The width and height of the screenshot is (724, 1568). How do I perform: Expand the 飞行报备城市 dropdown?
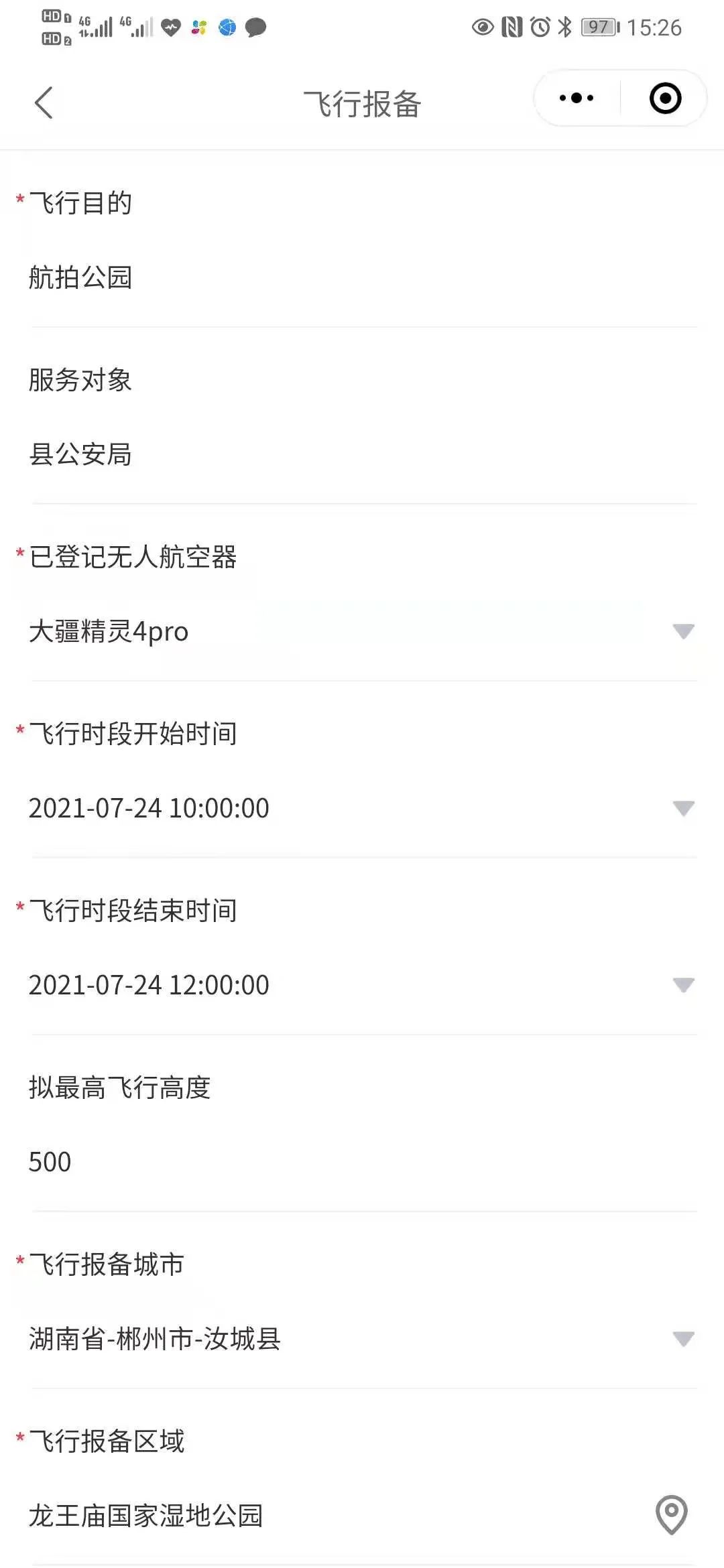(x=362, y=1339)
